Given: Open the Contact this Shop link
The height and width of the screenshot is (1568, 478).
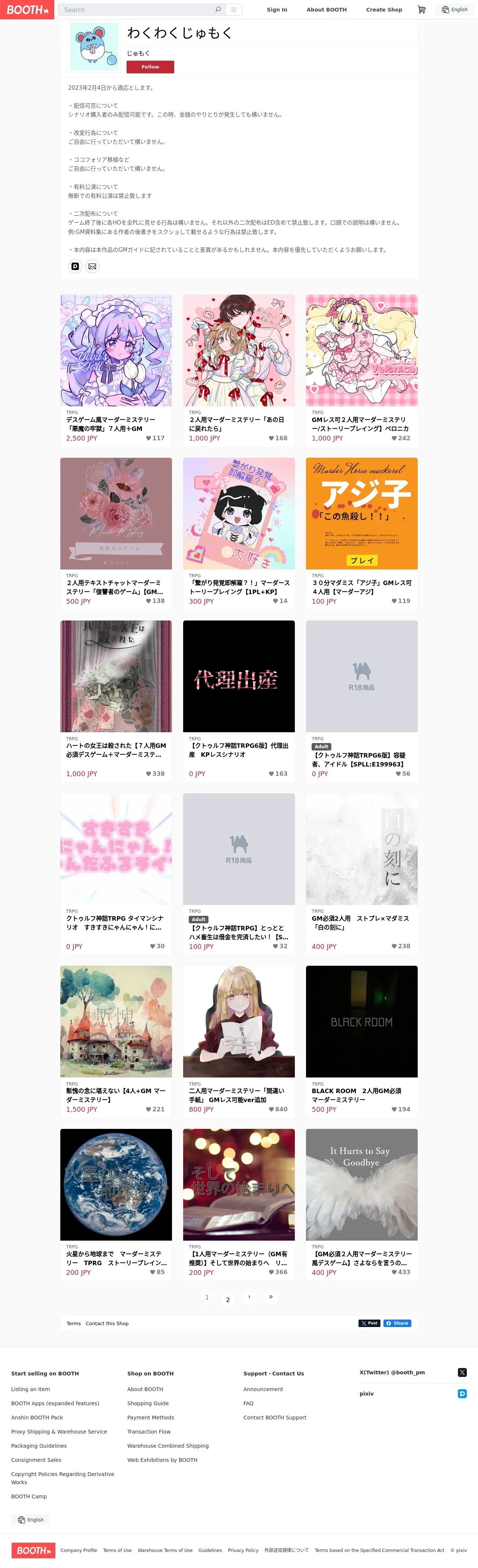Looking at the screenshot, I should pyautogui.click(x=107, y=1323).
